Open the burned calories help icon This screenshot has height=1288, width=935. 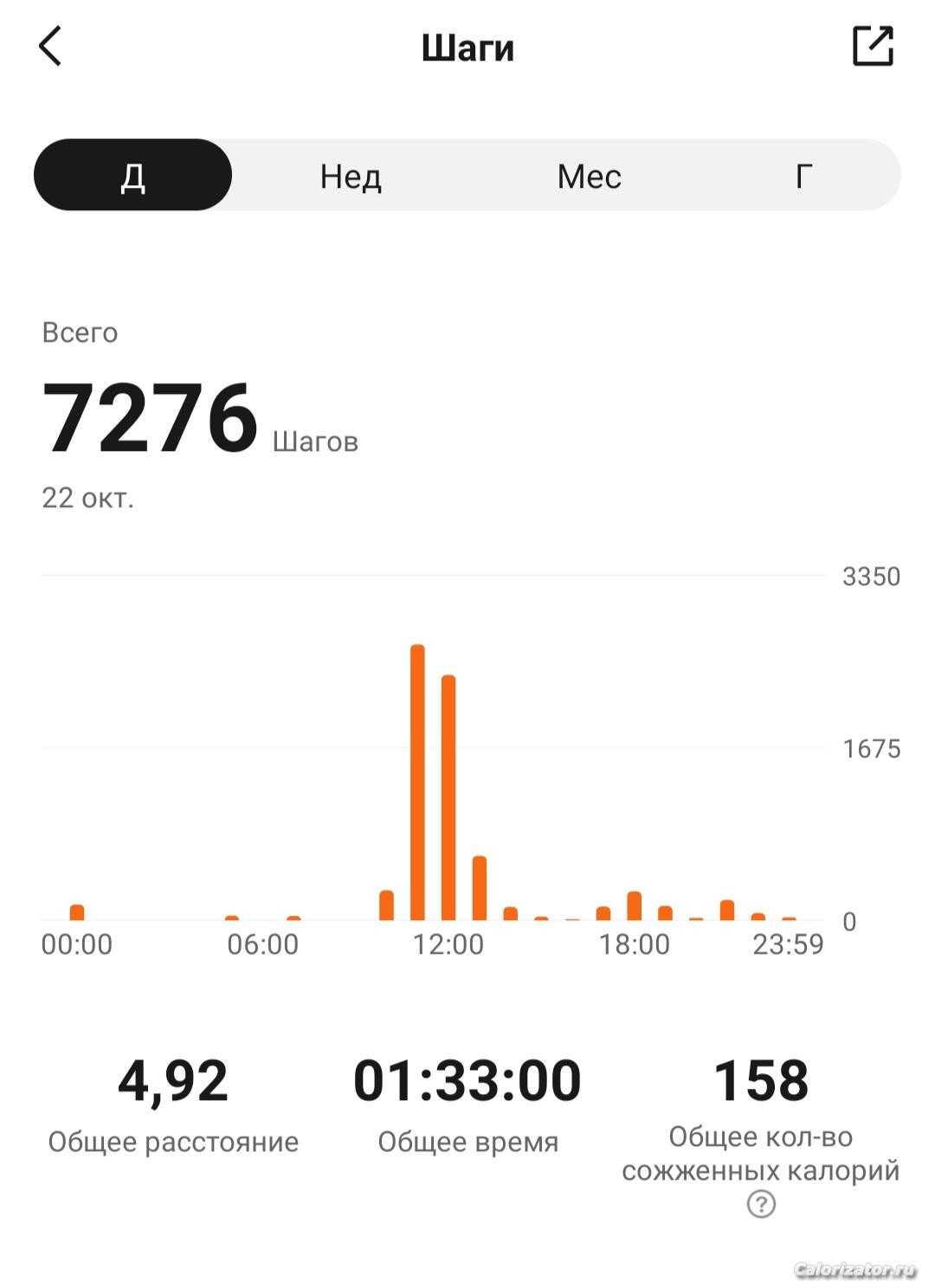[761, 1204]
